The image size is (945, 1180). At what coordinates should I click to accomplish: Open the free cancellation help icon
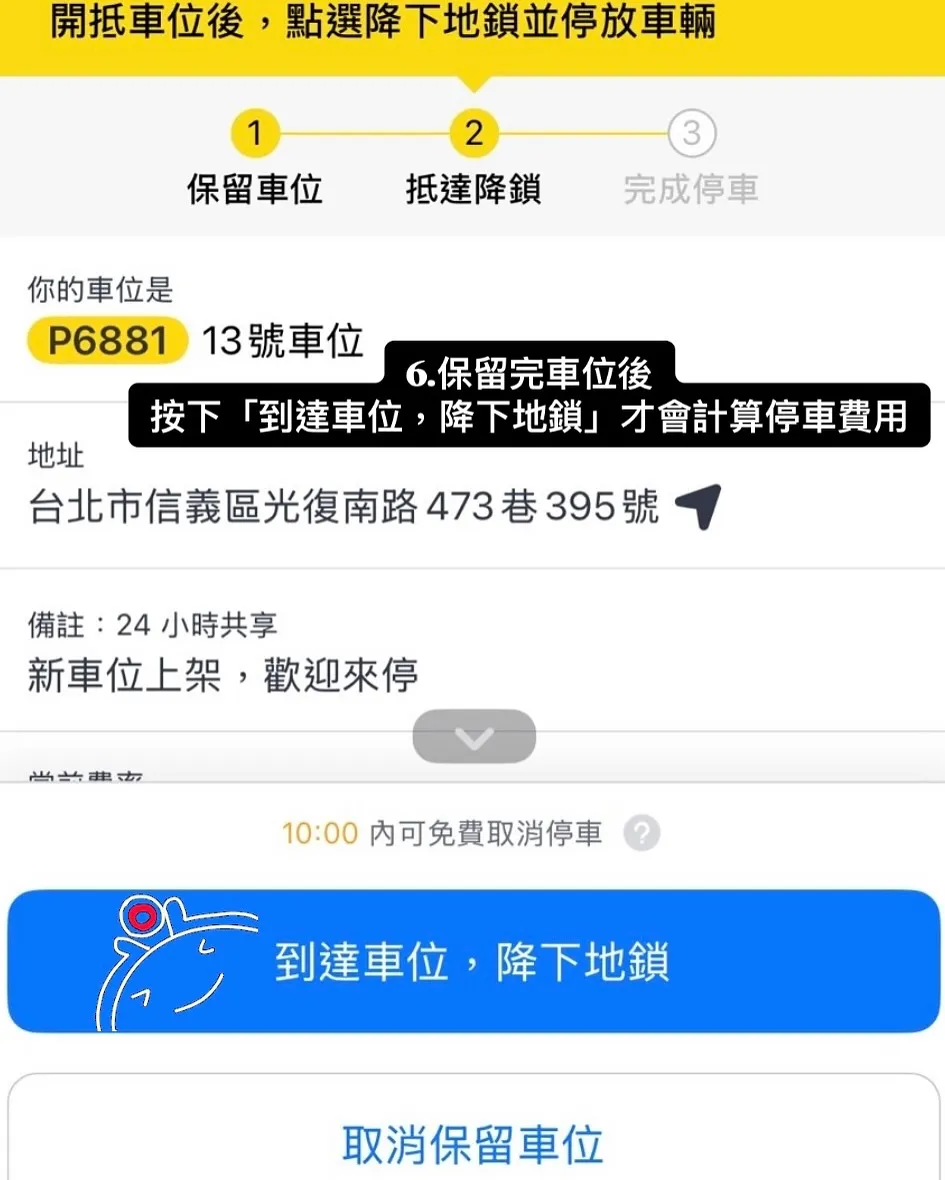641,833
